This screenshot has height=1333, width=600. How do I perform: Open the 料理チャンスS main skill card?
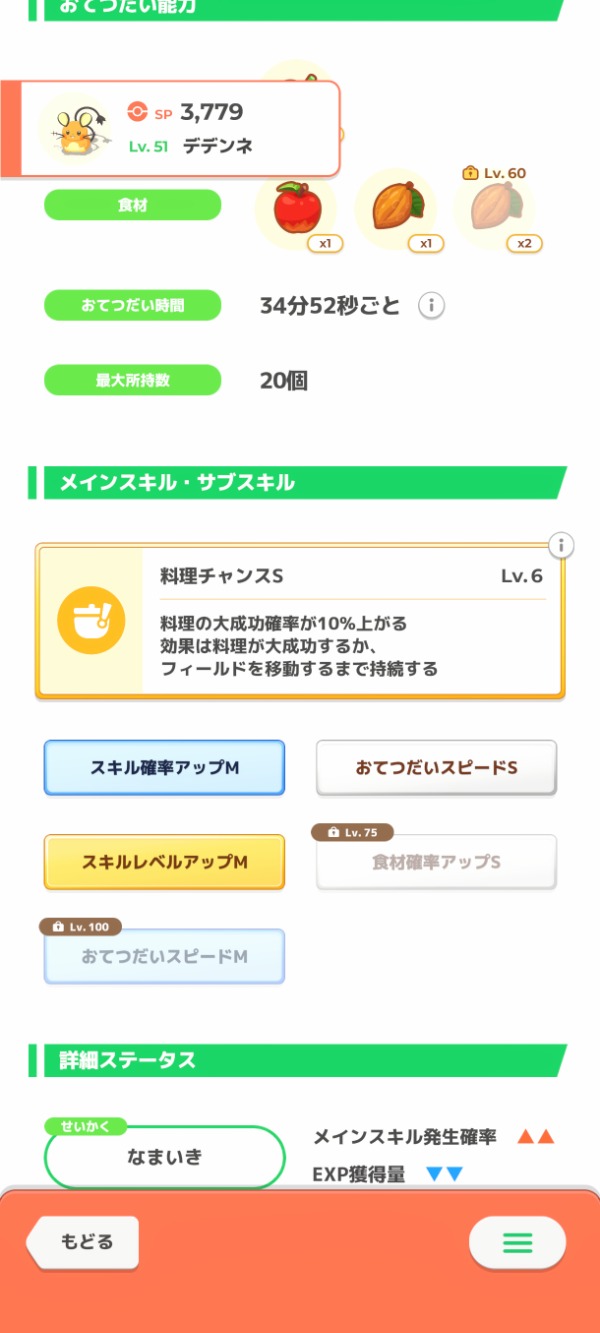pyautogui.click(x=300, y=622)
